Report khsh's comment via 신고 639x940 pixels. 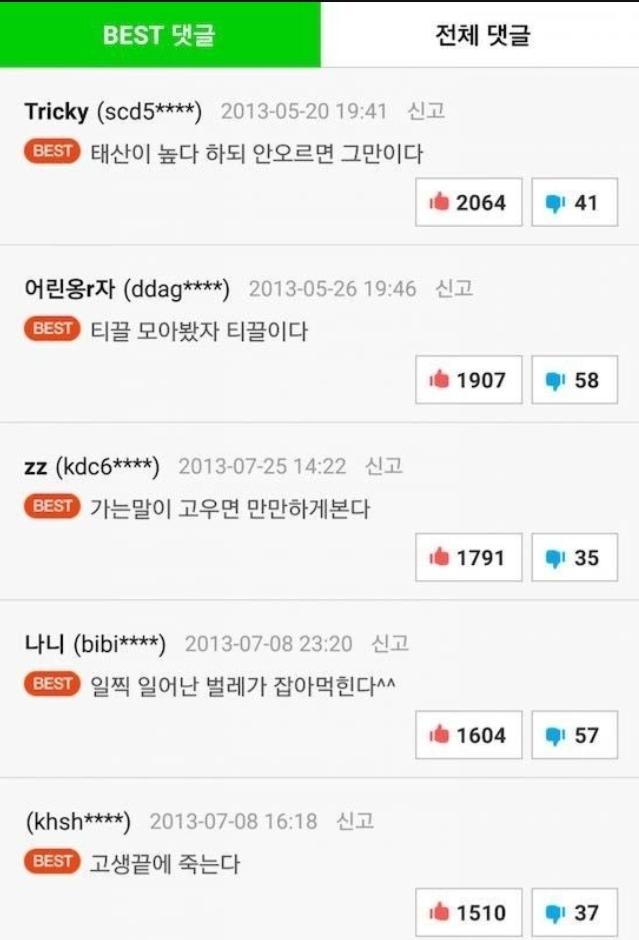click(355, 821)
